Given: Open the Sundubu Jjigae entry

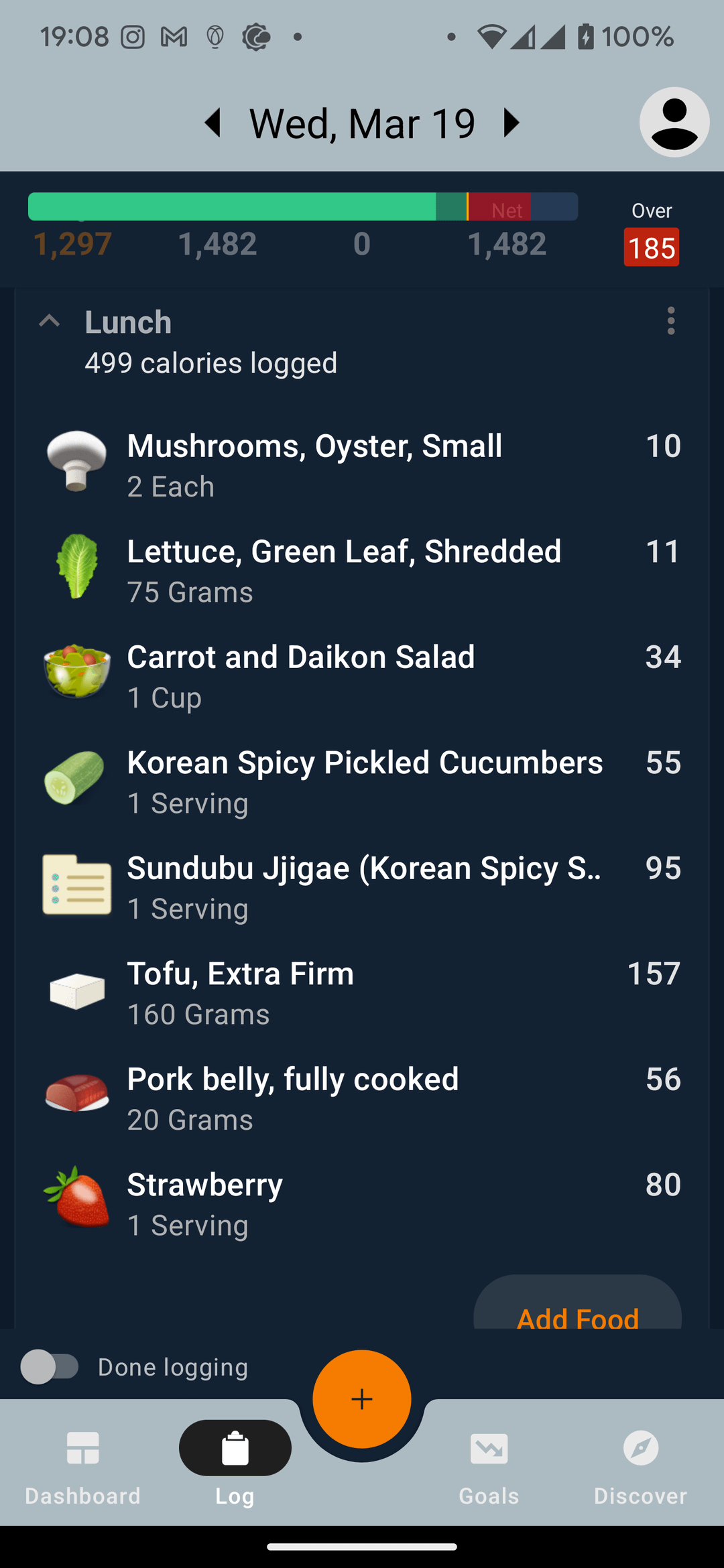Looking at the screenshot, I should (362, 887).
